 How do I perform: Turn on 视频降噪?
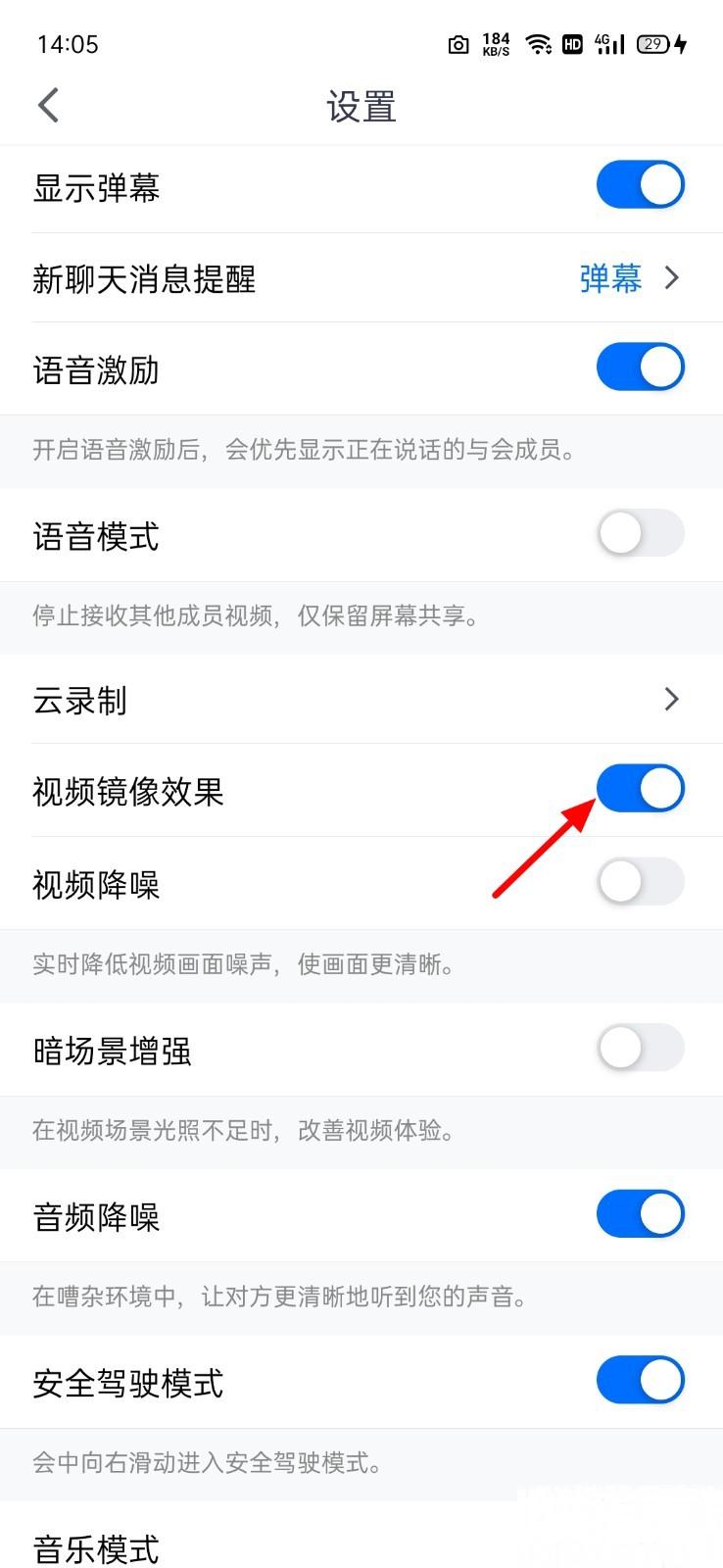coord(640,882)
